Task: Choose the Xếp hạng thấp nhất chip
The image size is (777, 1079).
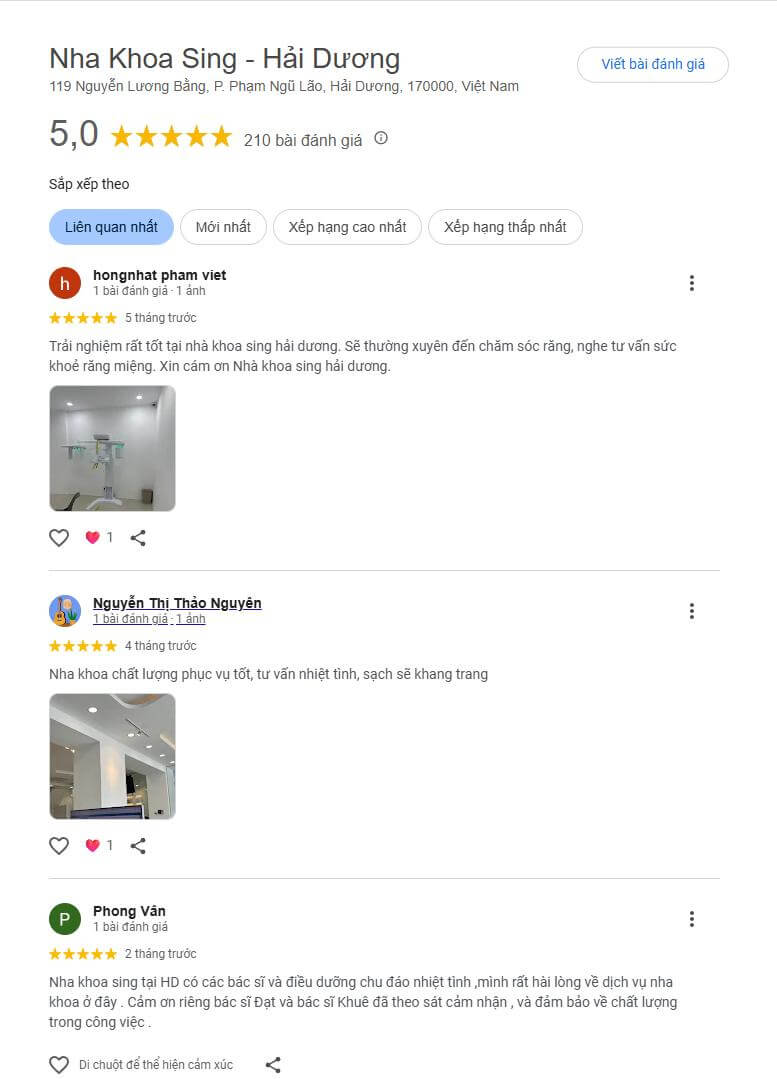Action: click(x=505, y=227)
